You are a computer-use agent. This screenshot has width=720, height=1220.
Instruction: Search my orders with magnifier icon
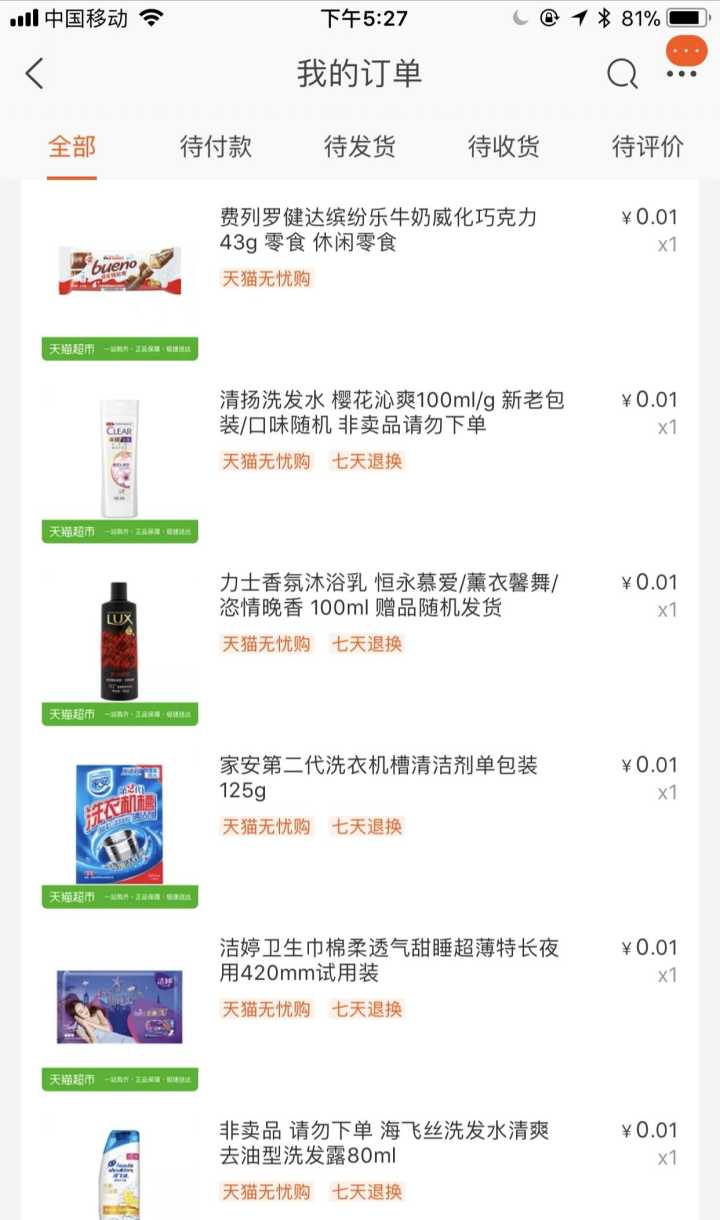[x=622, y=73]
